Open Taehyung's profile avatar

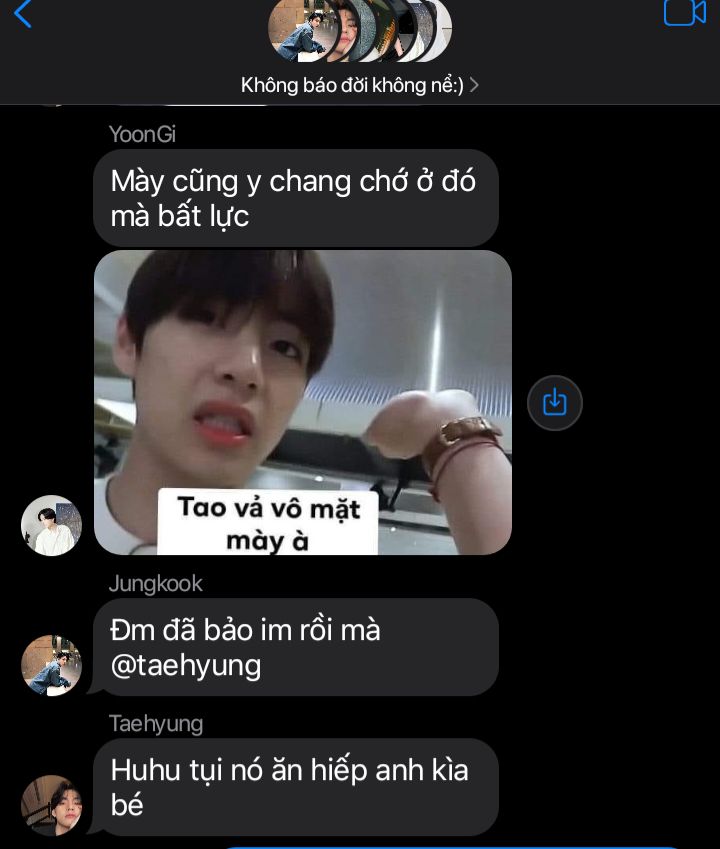click(51, 805)
